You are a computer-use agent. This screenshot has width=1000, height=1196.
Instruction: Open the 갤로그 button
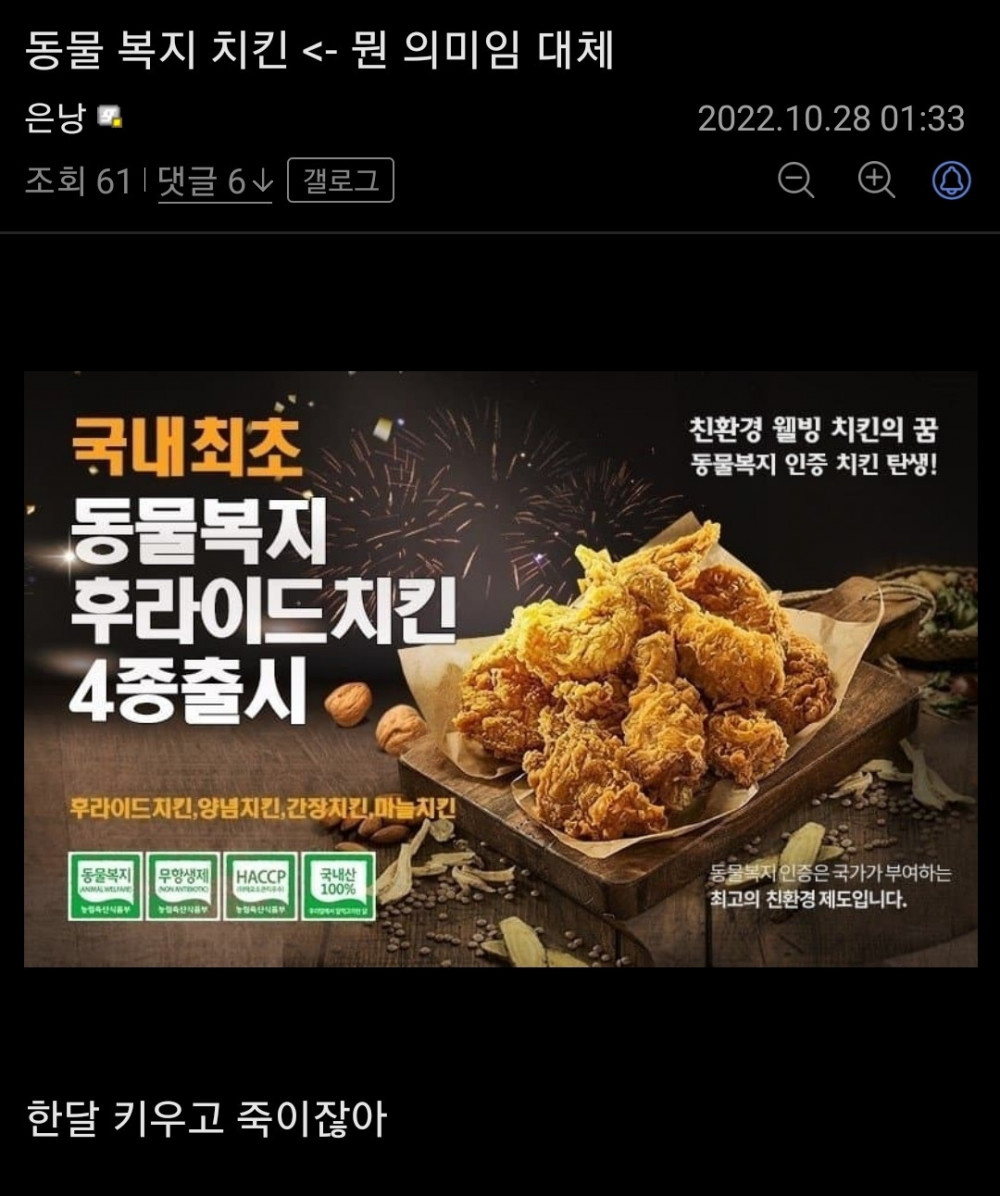click(340, 181)
